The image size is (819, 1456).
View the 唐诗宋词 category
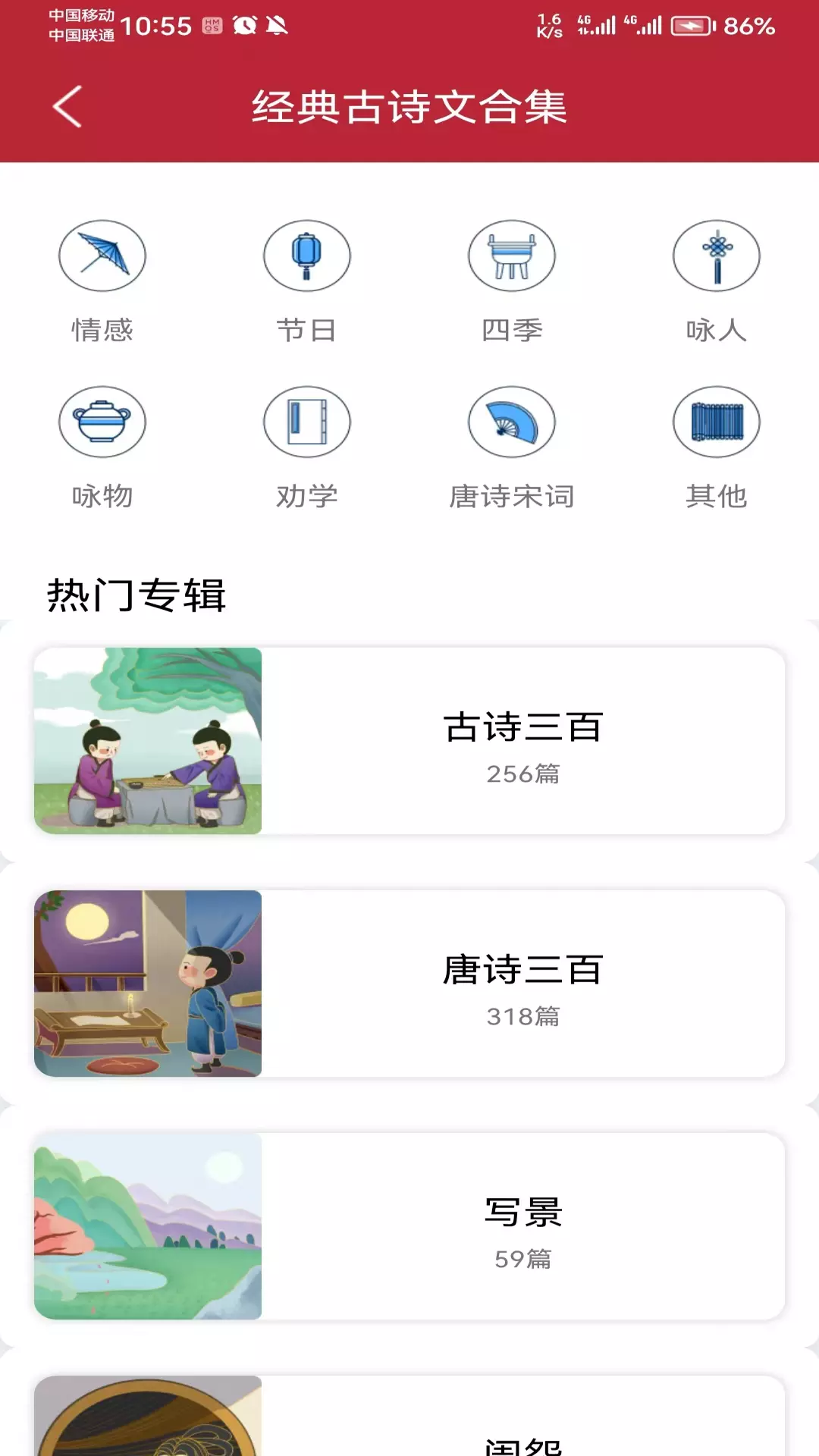512,448
